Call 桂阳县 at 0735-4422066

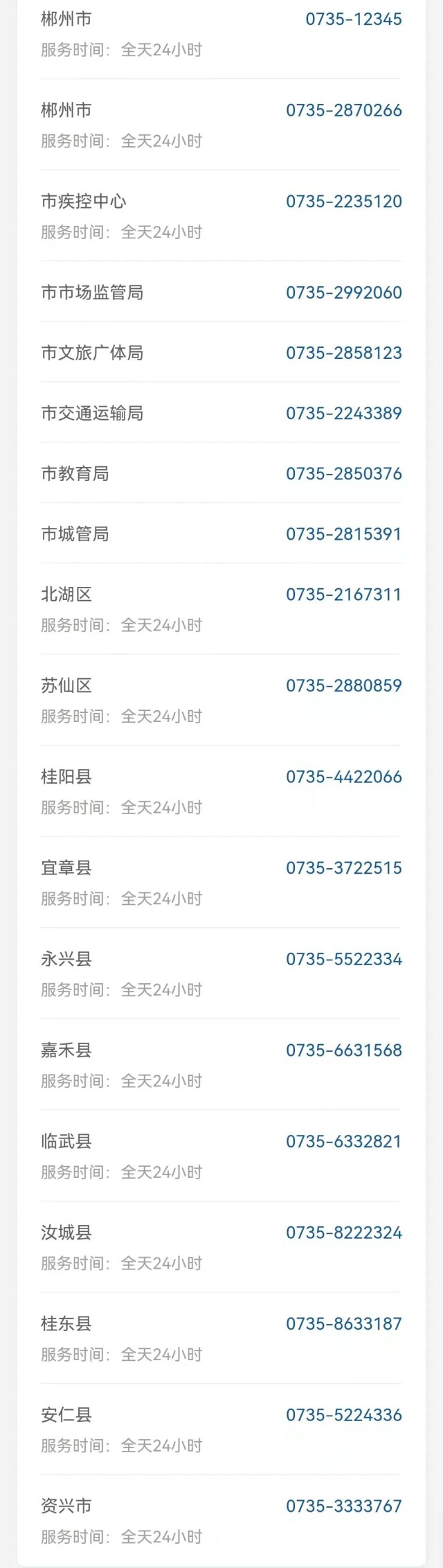tap(343, 777)
